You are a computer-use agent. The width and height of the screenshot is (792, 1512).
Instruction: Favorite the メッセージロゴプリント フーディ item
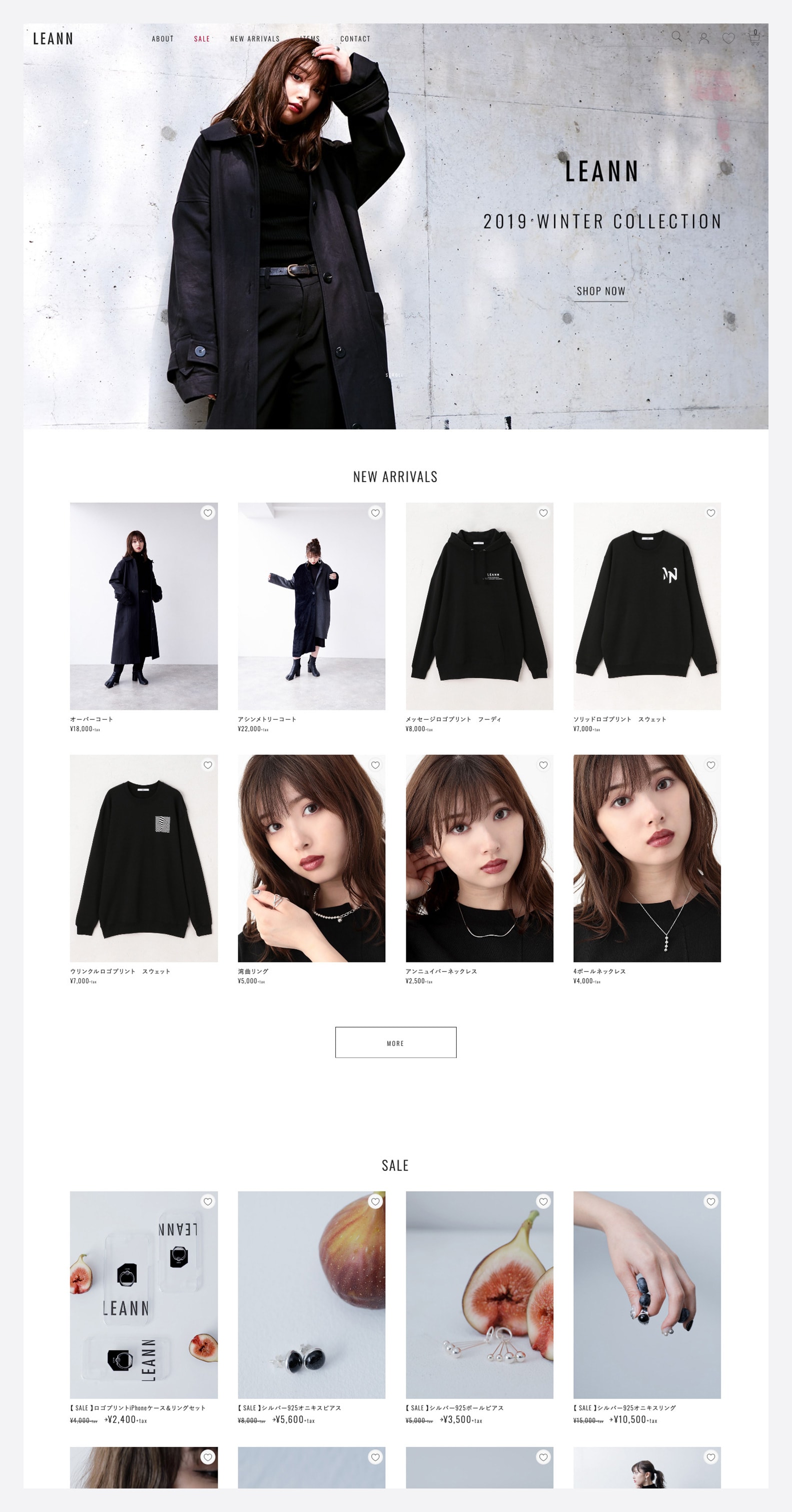pos(543,513)
